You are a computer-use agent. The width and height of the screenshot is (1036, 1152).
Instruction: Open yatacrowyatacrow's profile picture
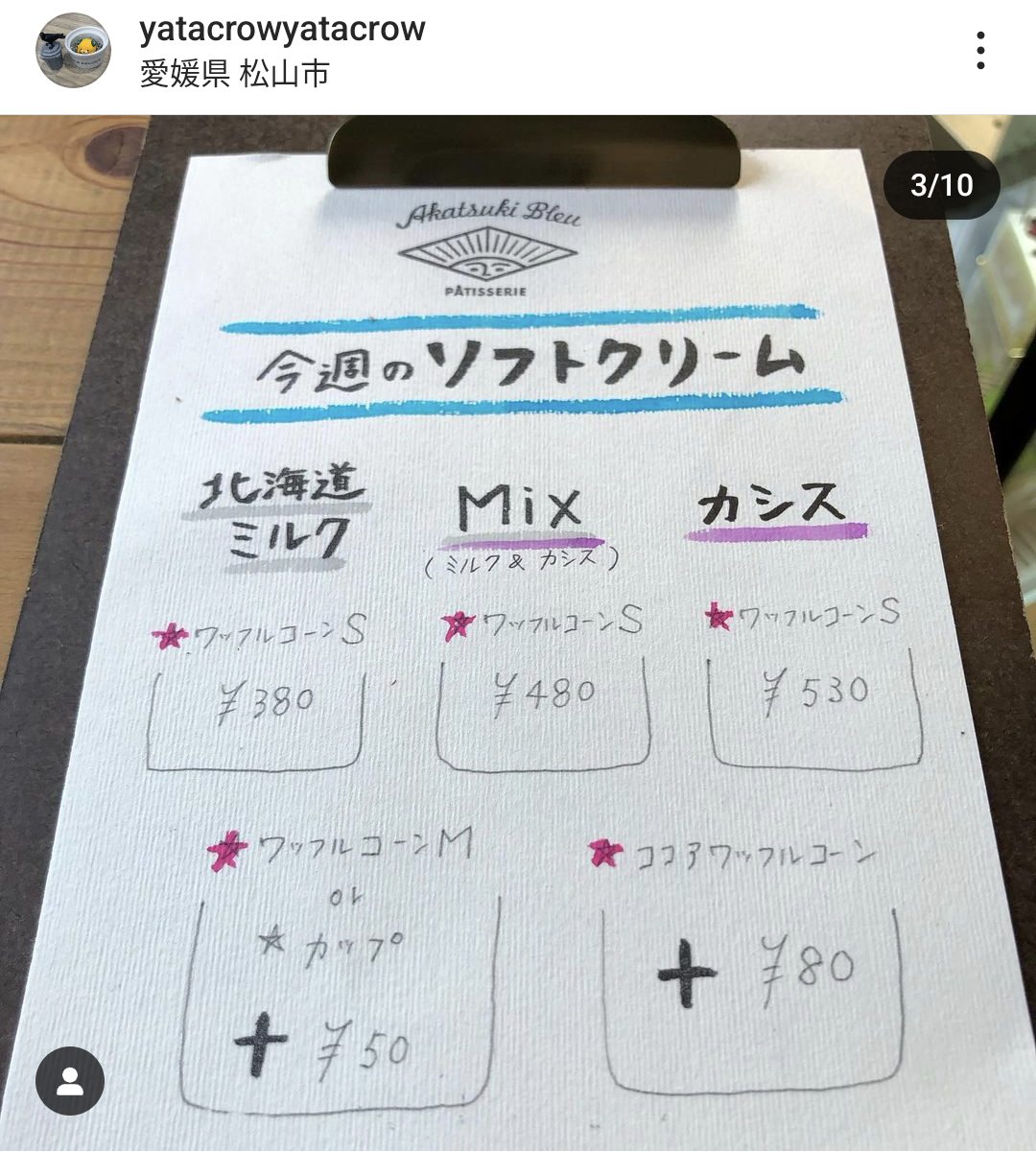tap(74, 51)
